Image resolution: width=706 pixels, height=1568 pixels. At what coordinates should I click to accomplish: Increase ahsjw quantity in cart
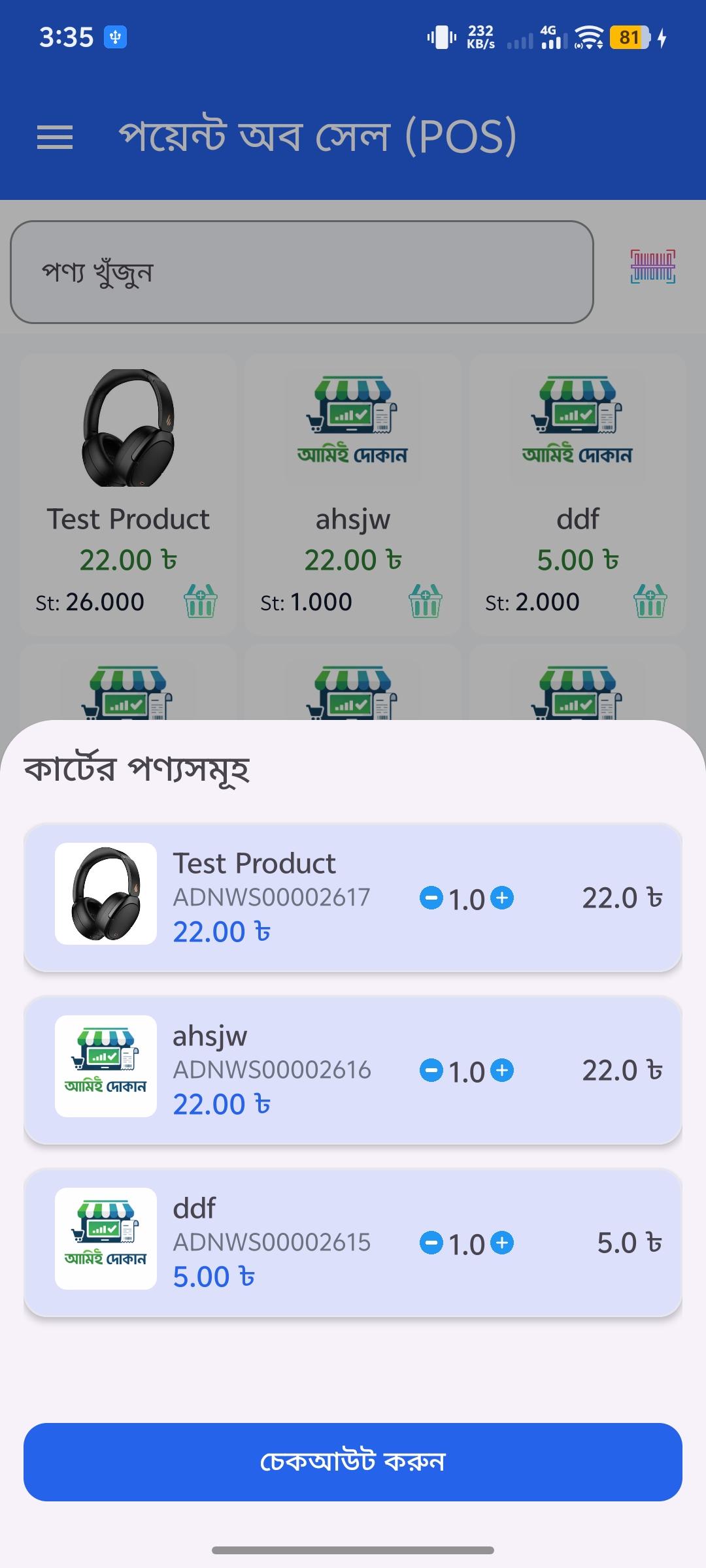[502, 1070]
